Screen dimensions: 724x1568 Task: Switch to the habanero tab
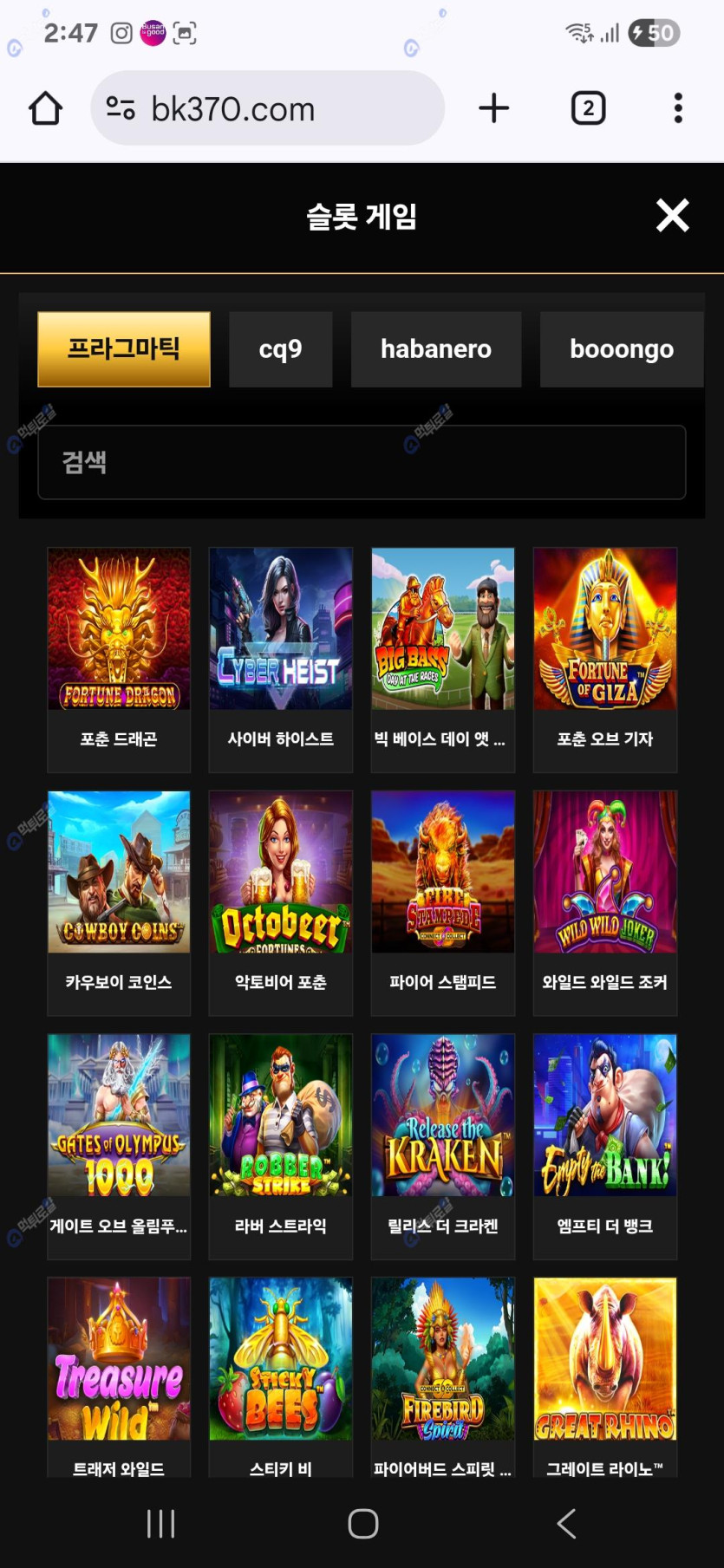tap(435, 348)
